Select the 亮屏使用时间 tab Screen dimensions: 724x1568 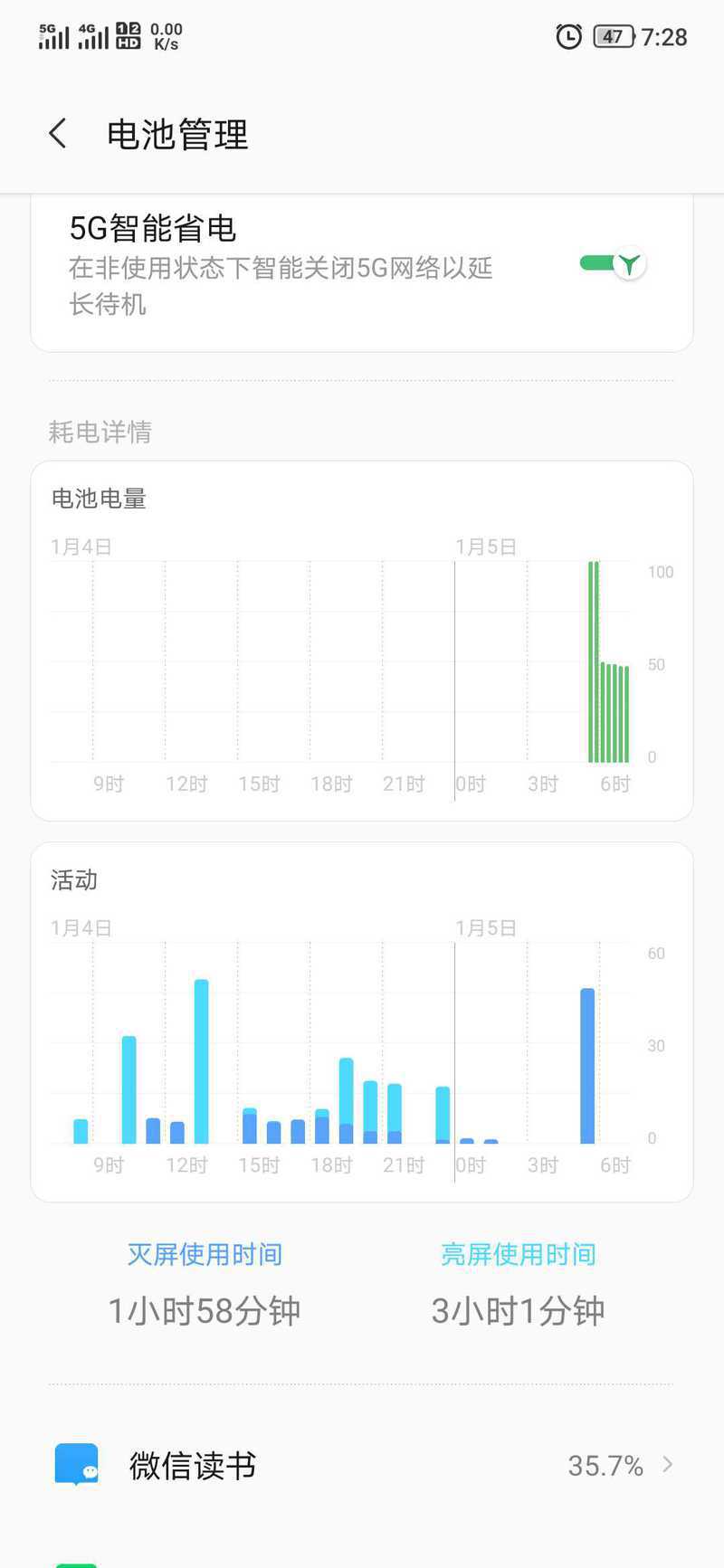[518, 1254]
